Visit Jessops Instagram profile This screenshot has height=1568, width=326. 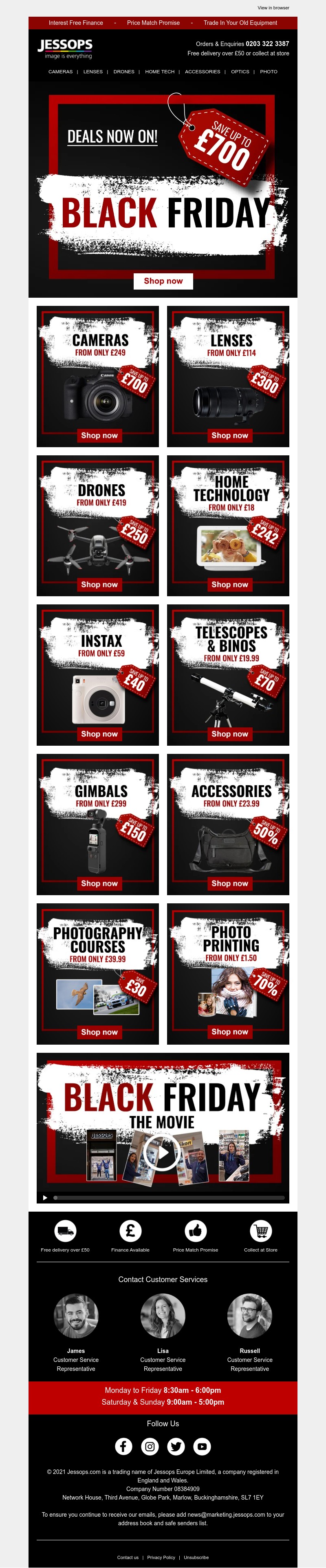[x=150, y=1446]
